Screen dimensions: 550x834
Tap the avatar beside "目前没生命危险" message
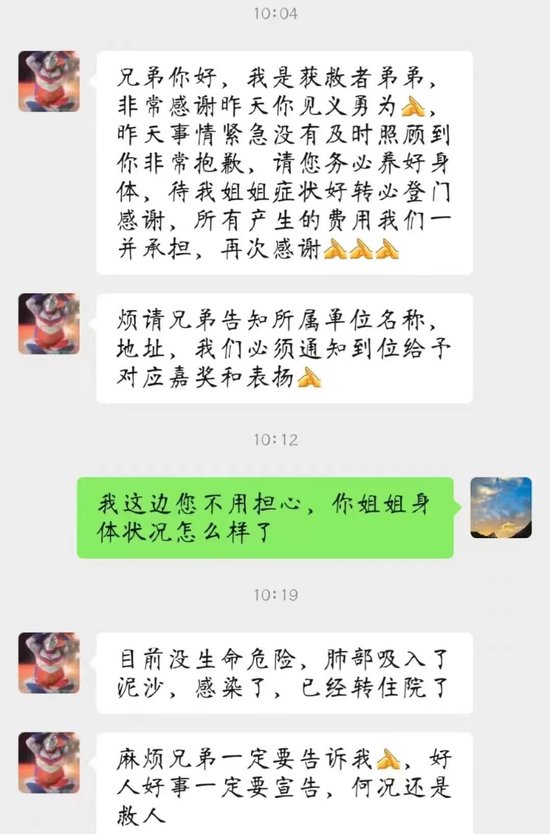pos(49,663)
